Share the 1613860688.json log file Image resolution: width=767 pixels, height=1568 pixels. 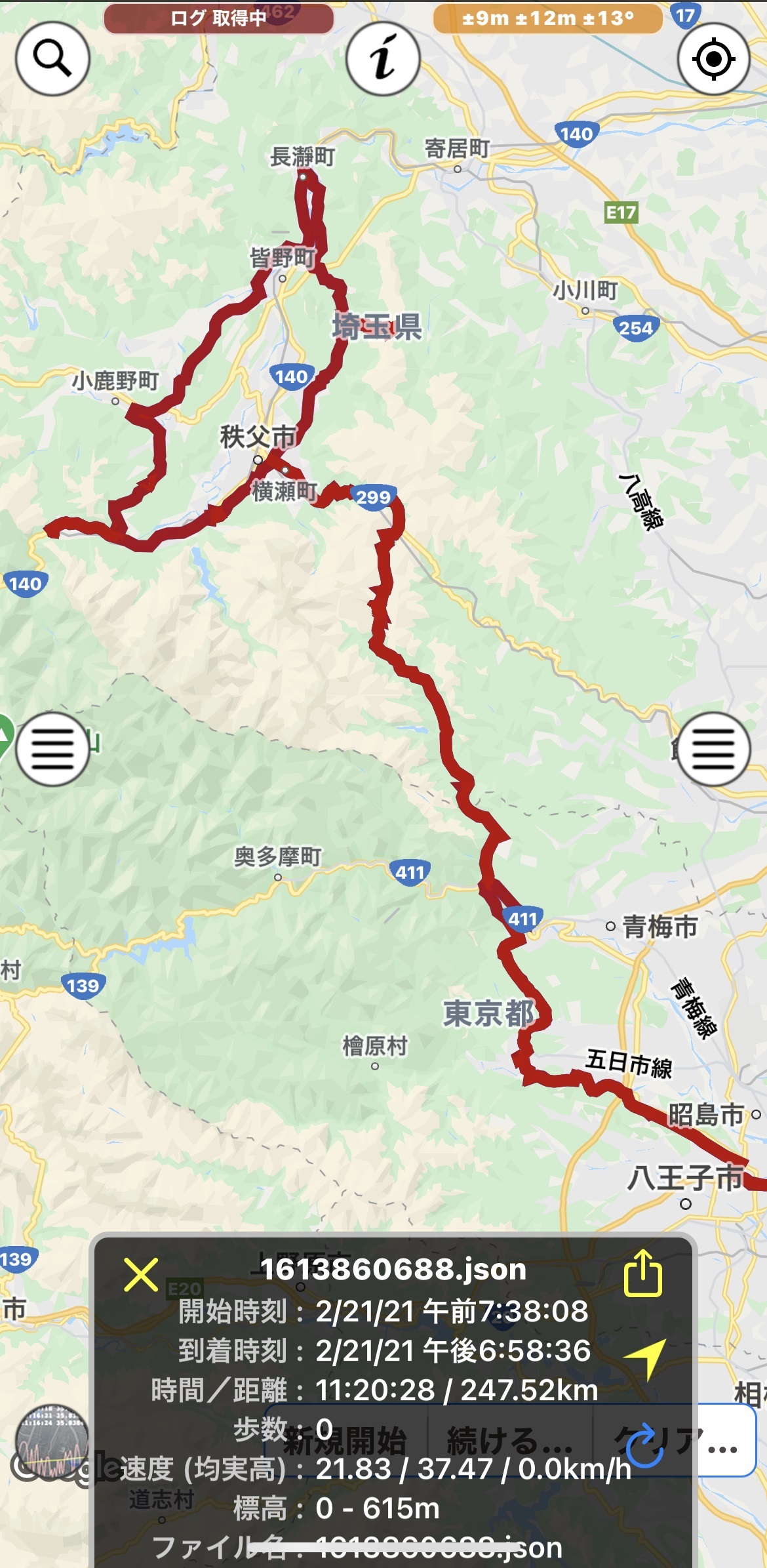click(x=642, y=1273)
